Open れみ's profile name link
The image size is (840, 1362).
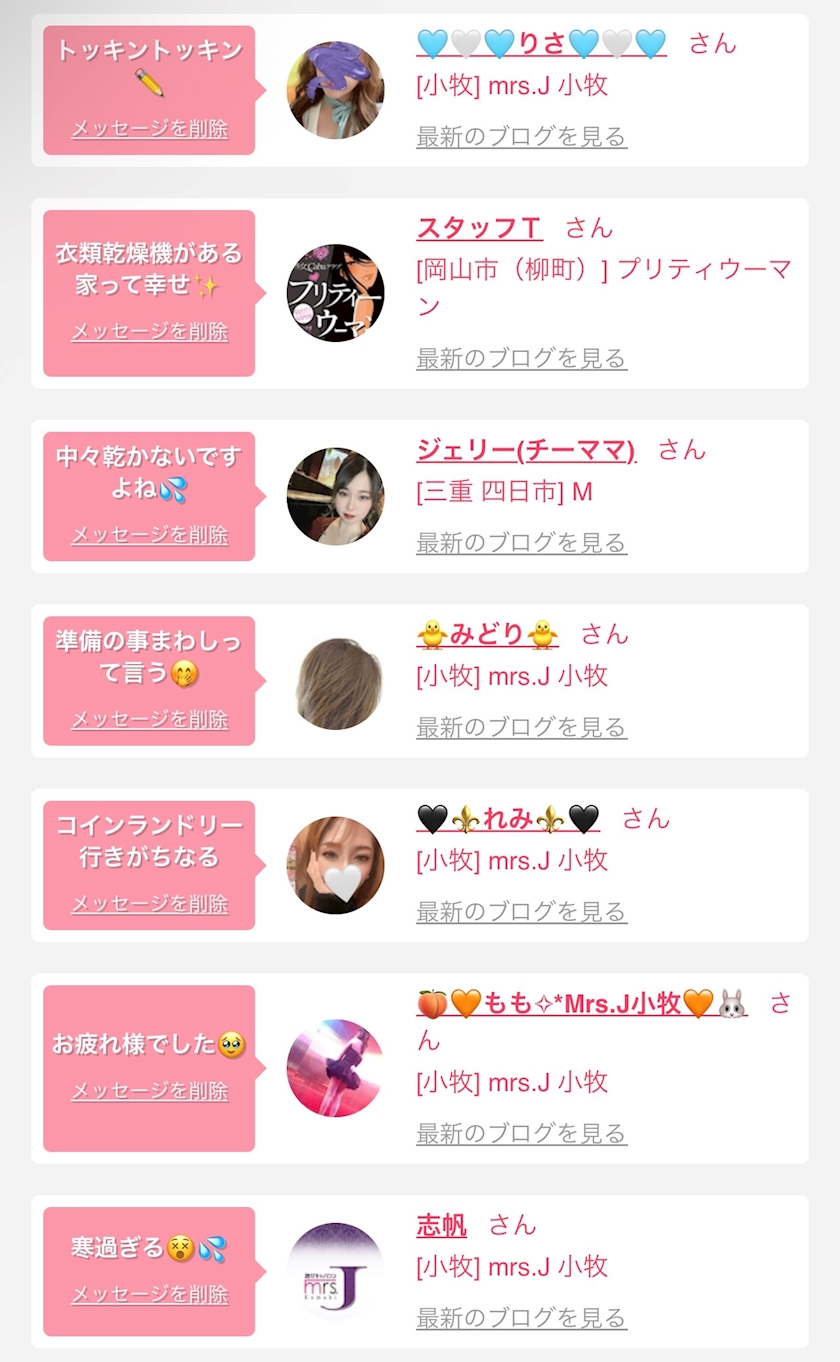(x=508, y=819)
